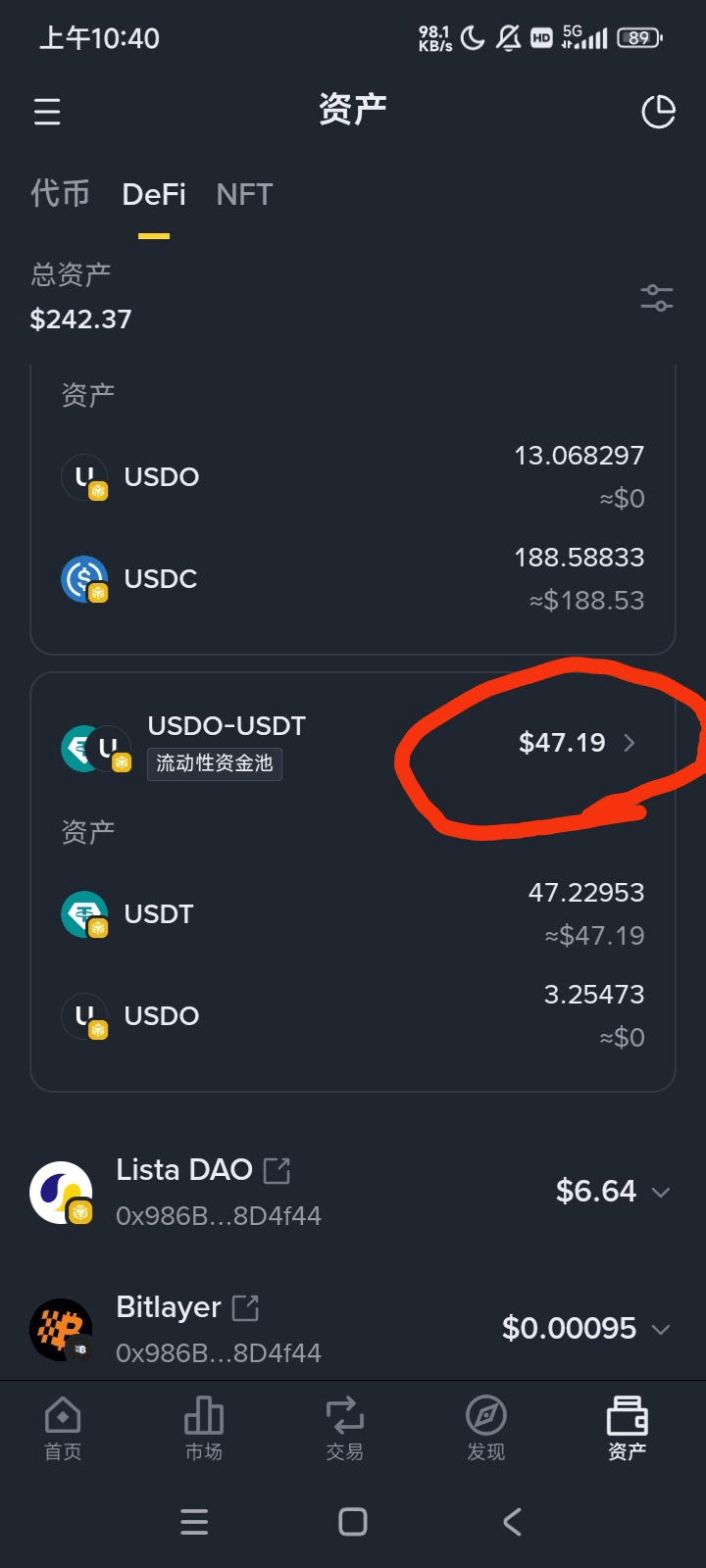
Task: Open Bitlayer external link icon
Action: point(245,1307)
